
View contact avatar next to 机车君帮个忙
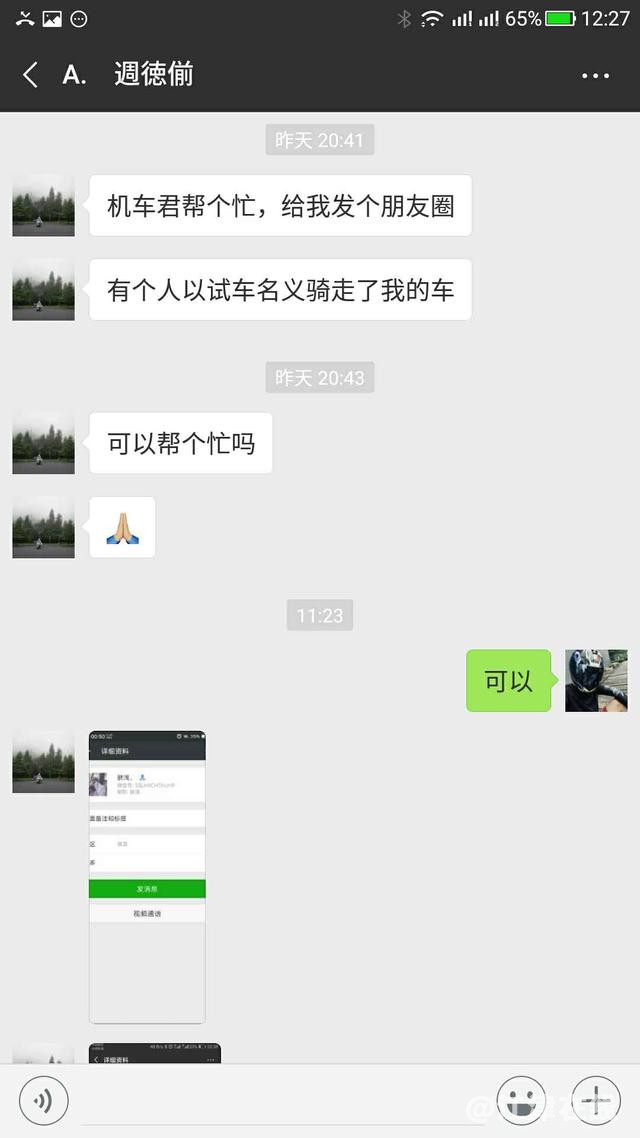pyautogui.click(x=43, y=205)
